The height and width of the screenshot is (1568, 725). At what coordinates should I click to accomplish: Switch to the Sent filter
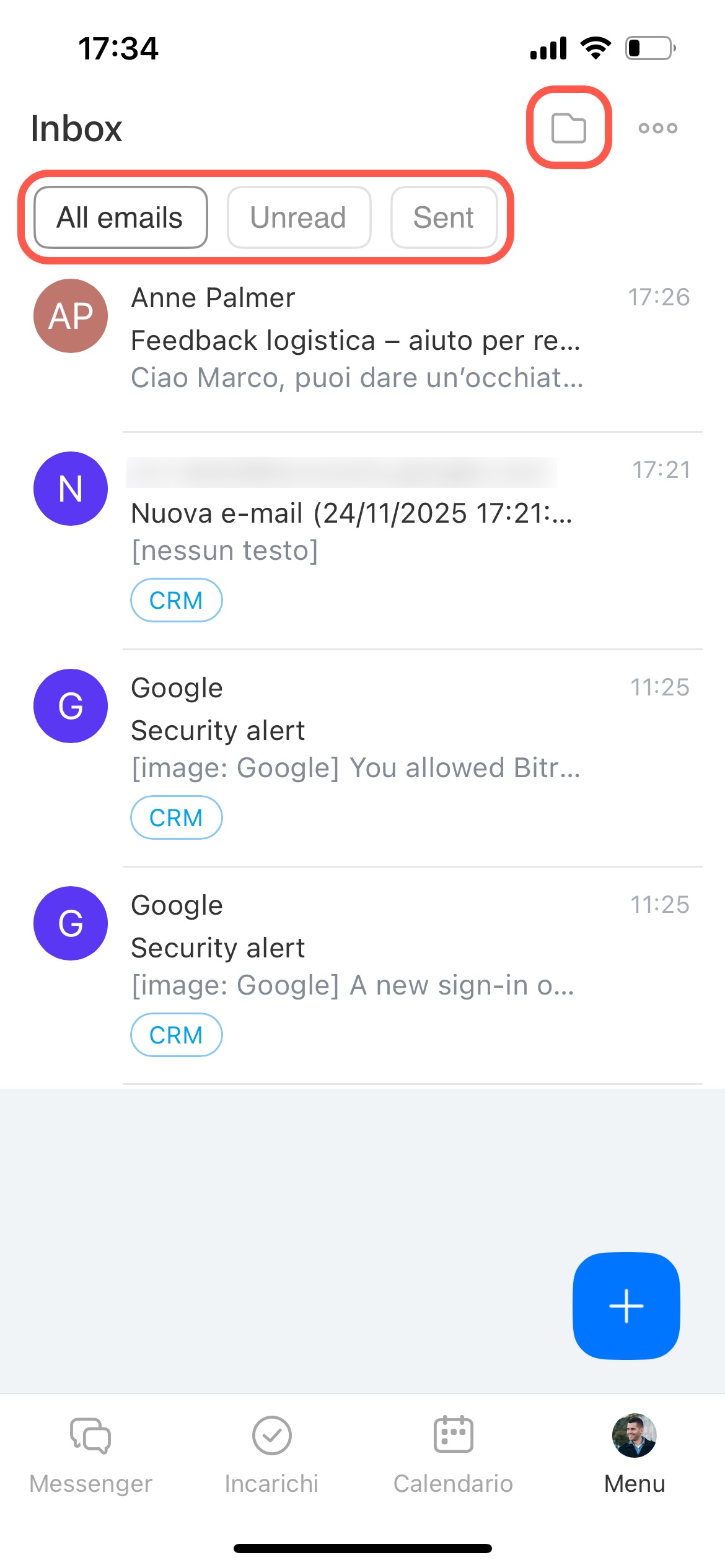(x=444, y=217)
